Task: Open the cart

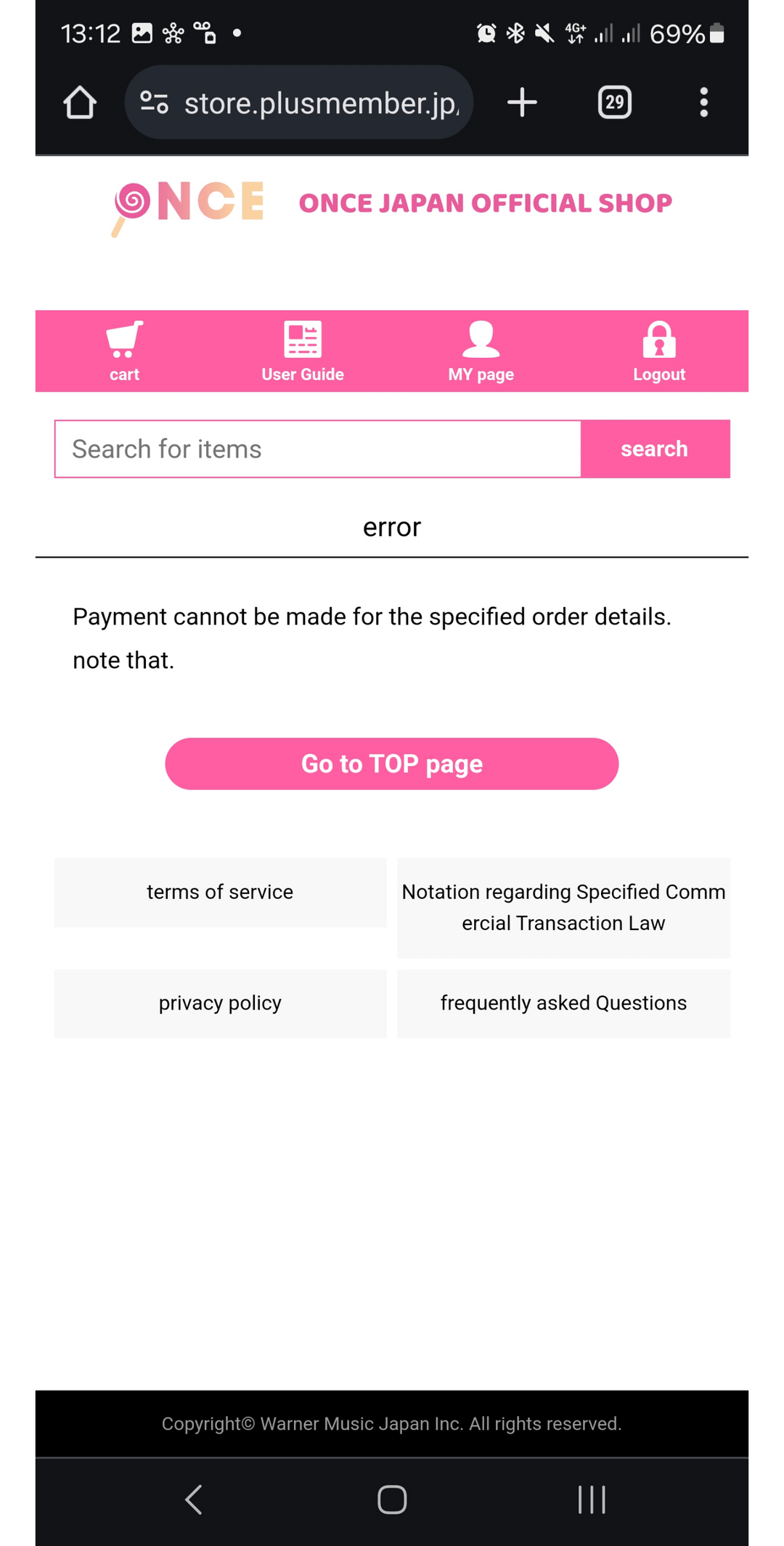Action: point(124,351)
